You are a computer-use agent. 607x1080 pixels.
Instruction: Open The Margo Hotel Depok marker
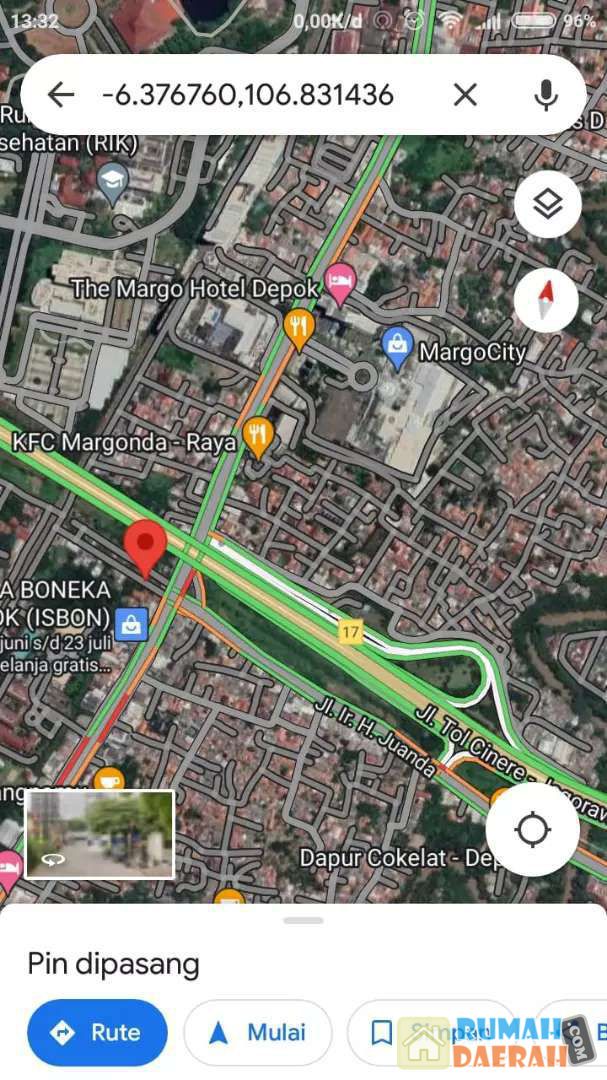[341, 285]
